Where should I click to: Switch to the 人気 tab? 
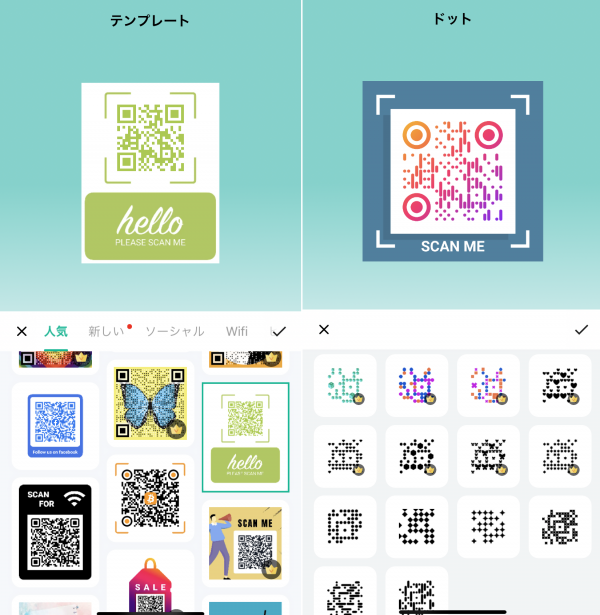(x=55, y=331)
